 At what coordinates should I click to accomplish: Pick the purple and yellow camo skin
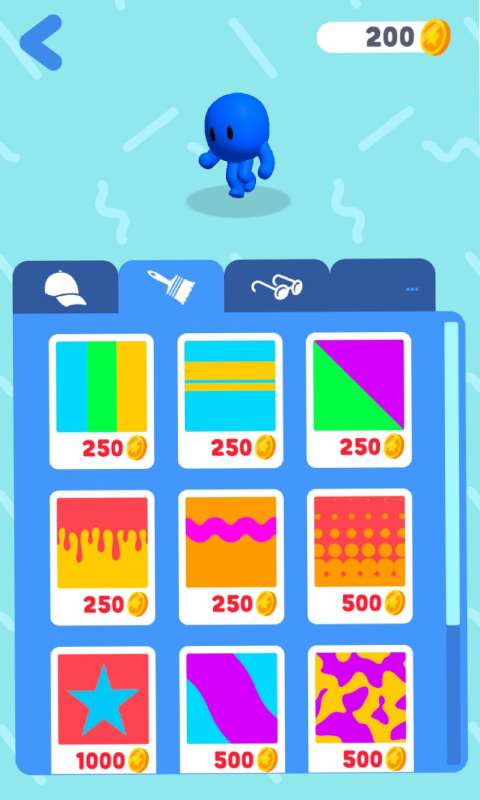coord(361,709)
